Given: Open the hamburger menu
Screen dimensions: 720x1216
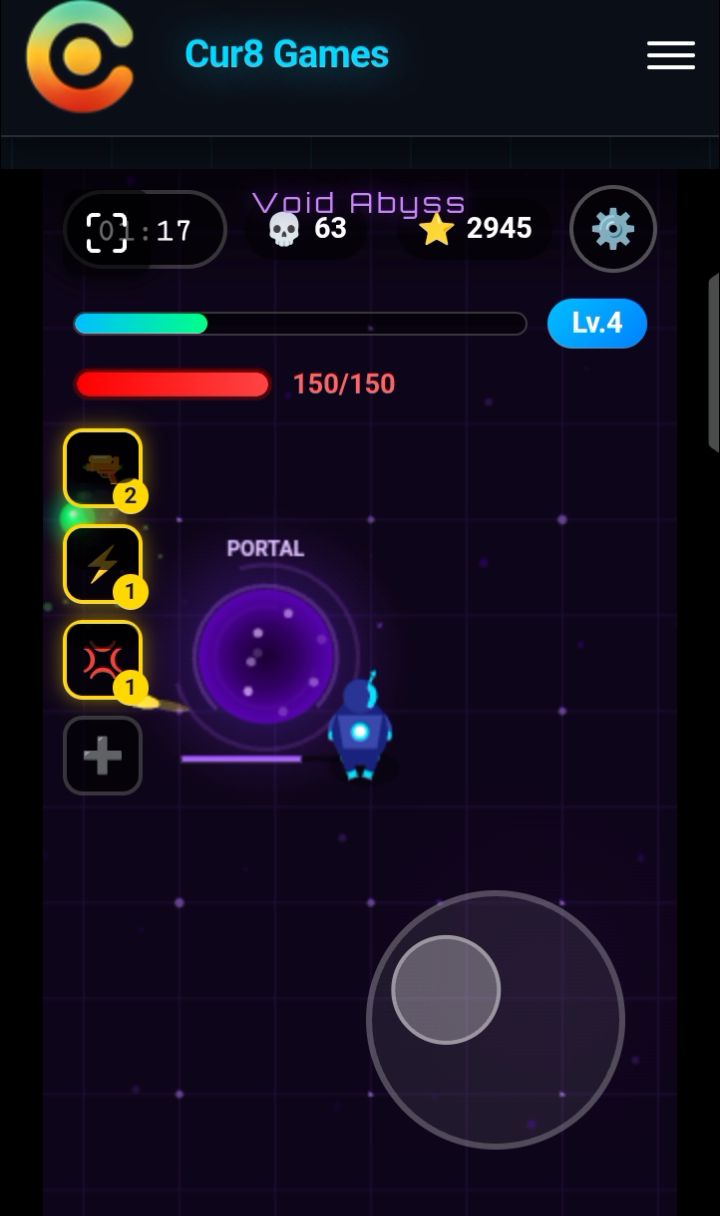Looking at the screenshot, I should point(671,55).
